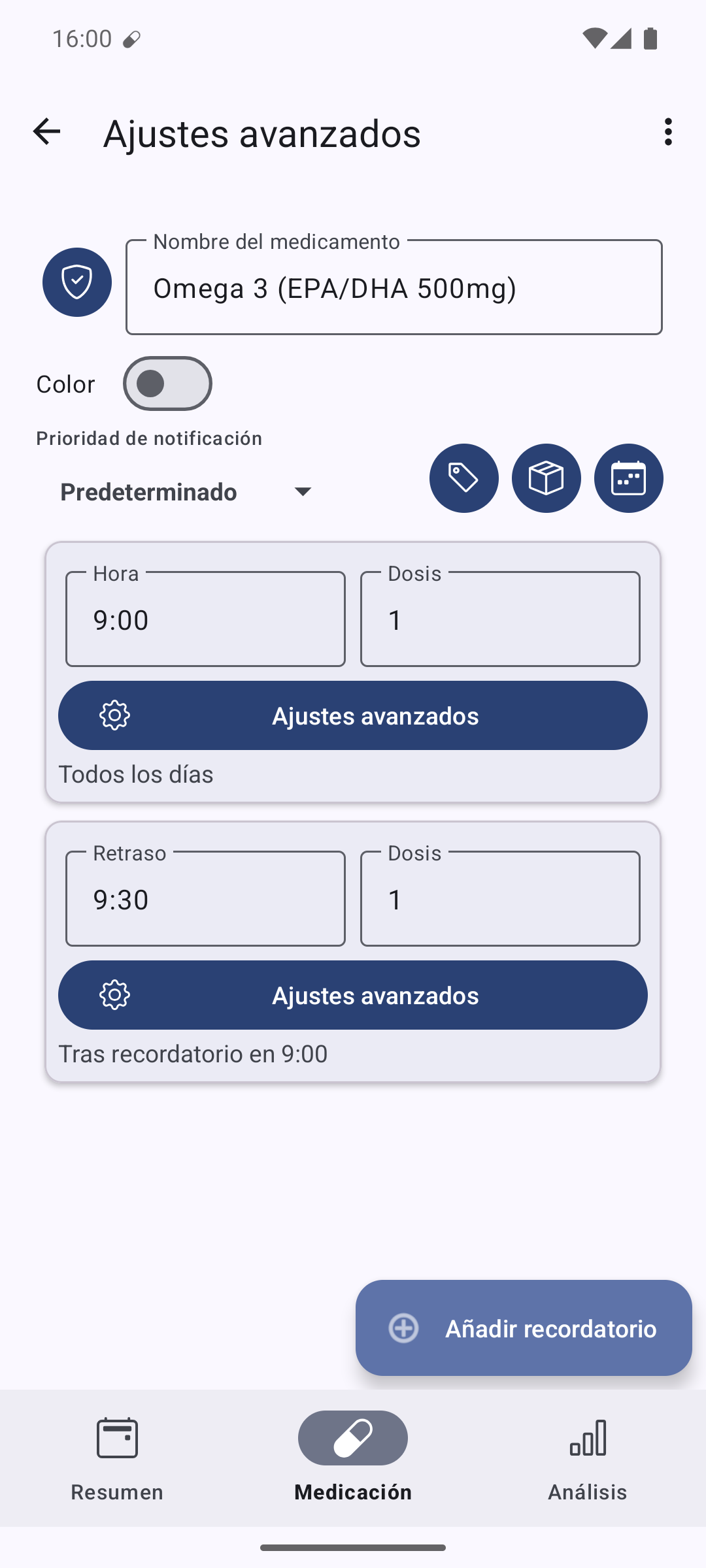Tap the shield icon beside medication name

click(x=77, y=282)
